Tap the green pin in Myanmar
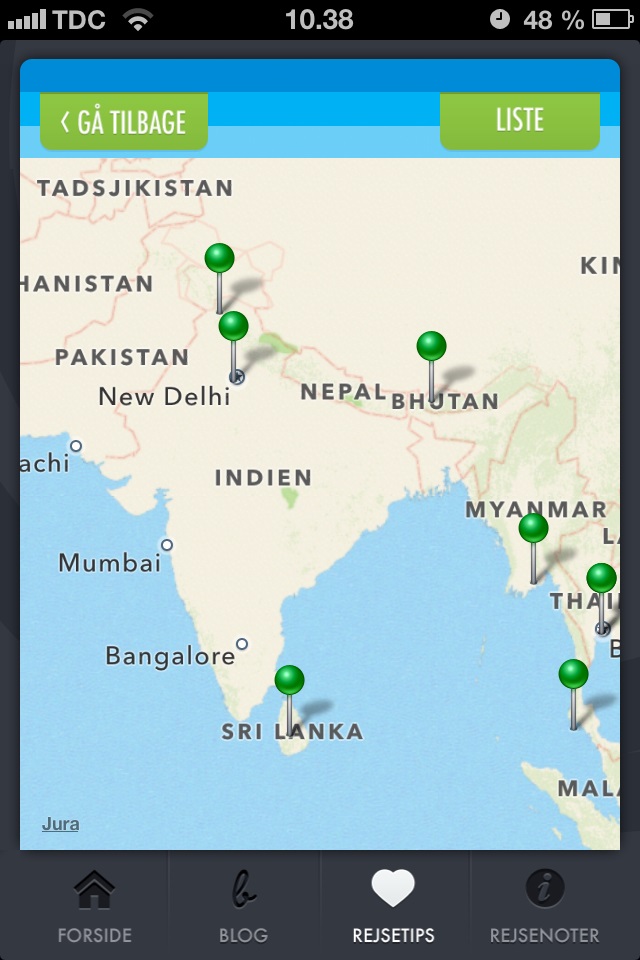 [533, 528]
